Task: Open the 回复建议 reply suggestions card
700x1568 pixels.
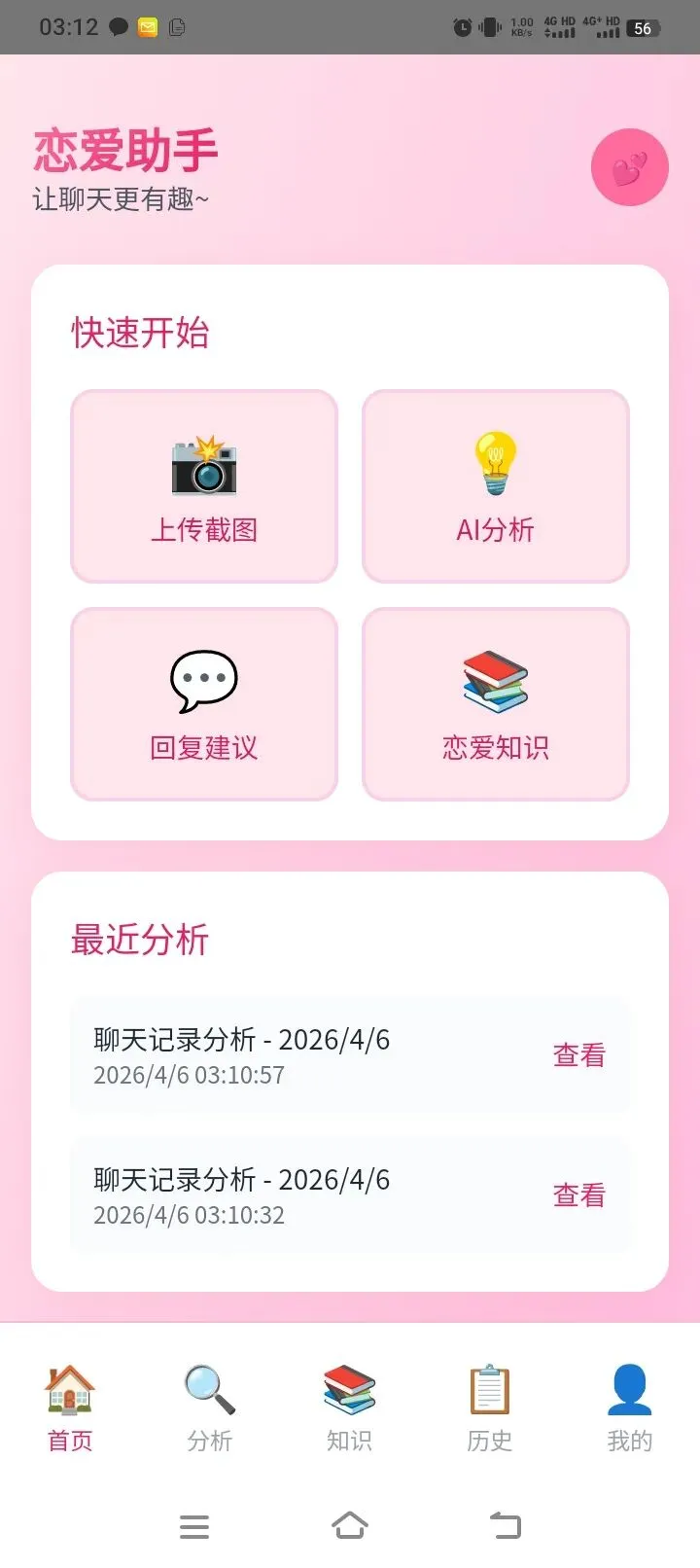Action: point(204,704)
